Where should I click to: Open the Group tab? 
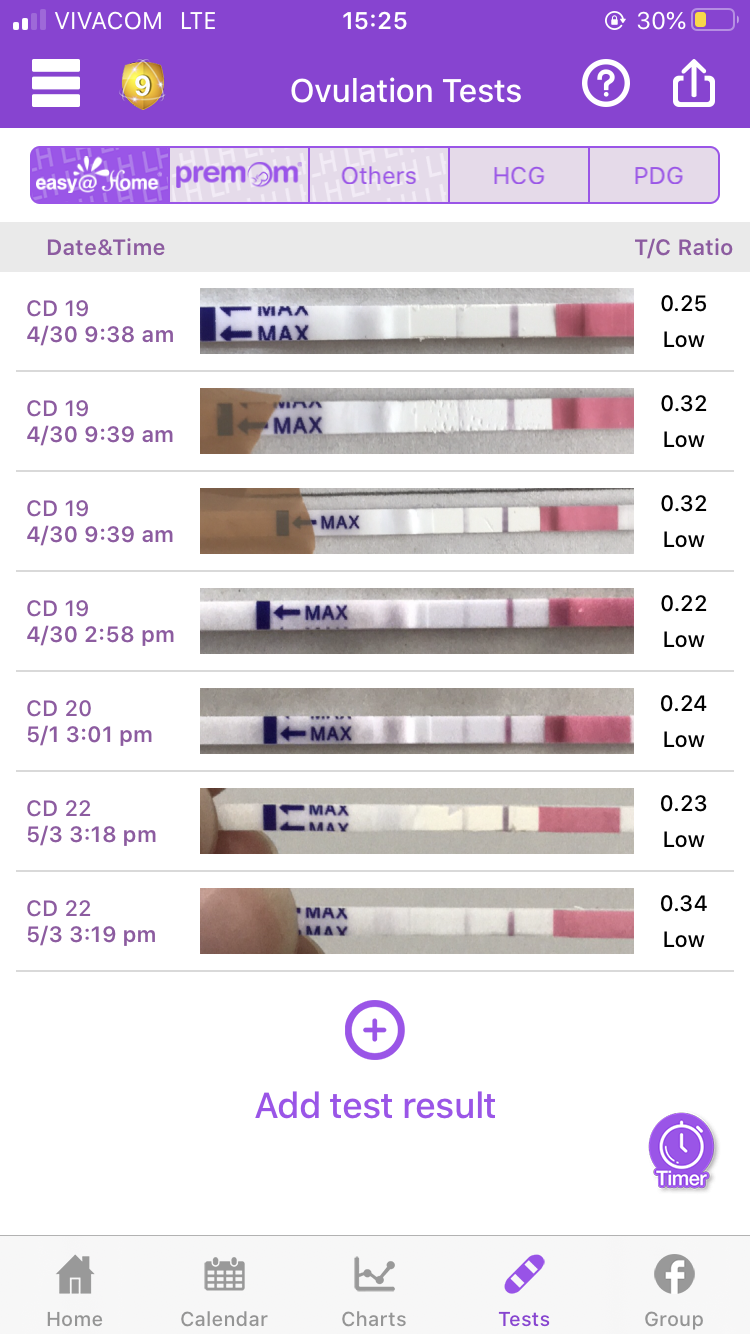[674, 1290]
